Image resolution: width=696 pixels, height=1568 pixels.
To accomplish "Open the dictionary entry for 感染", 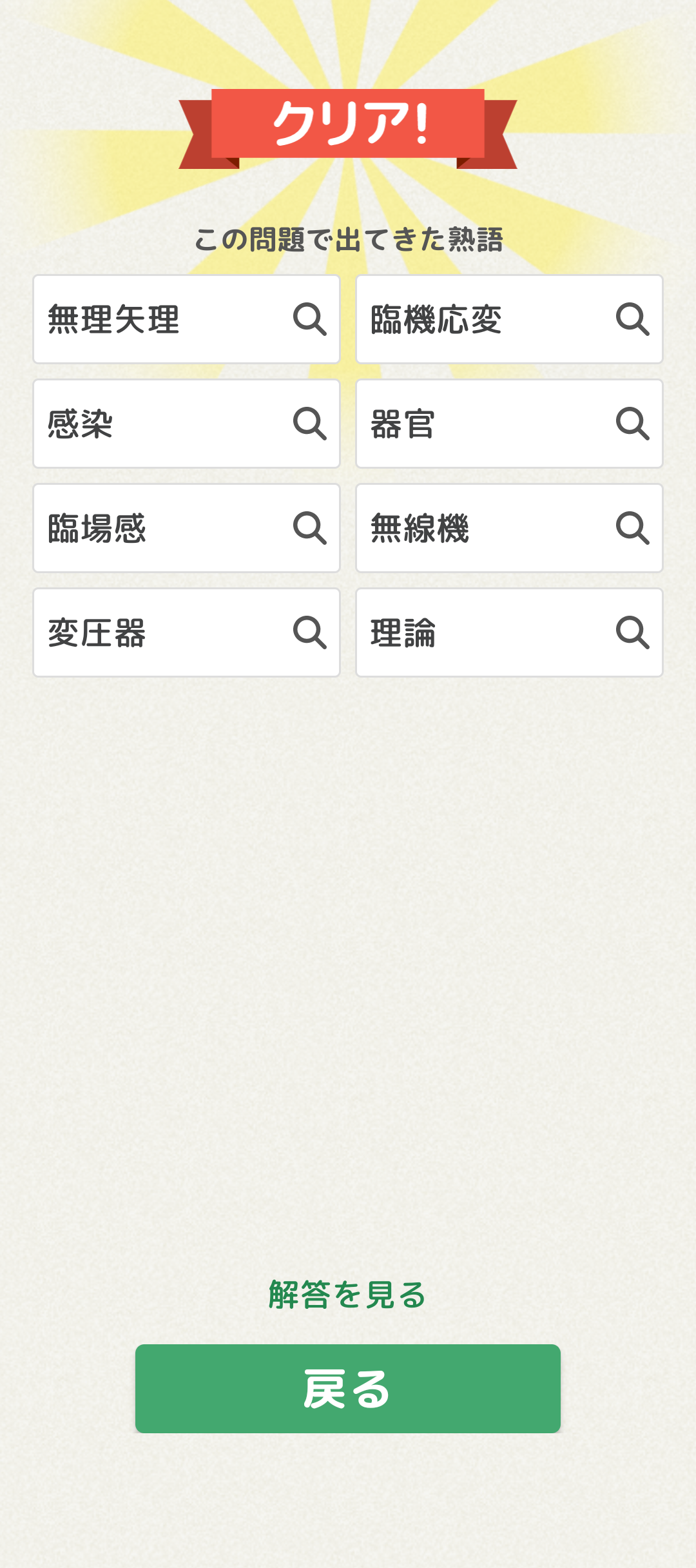I will 186,424.
